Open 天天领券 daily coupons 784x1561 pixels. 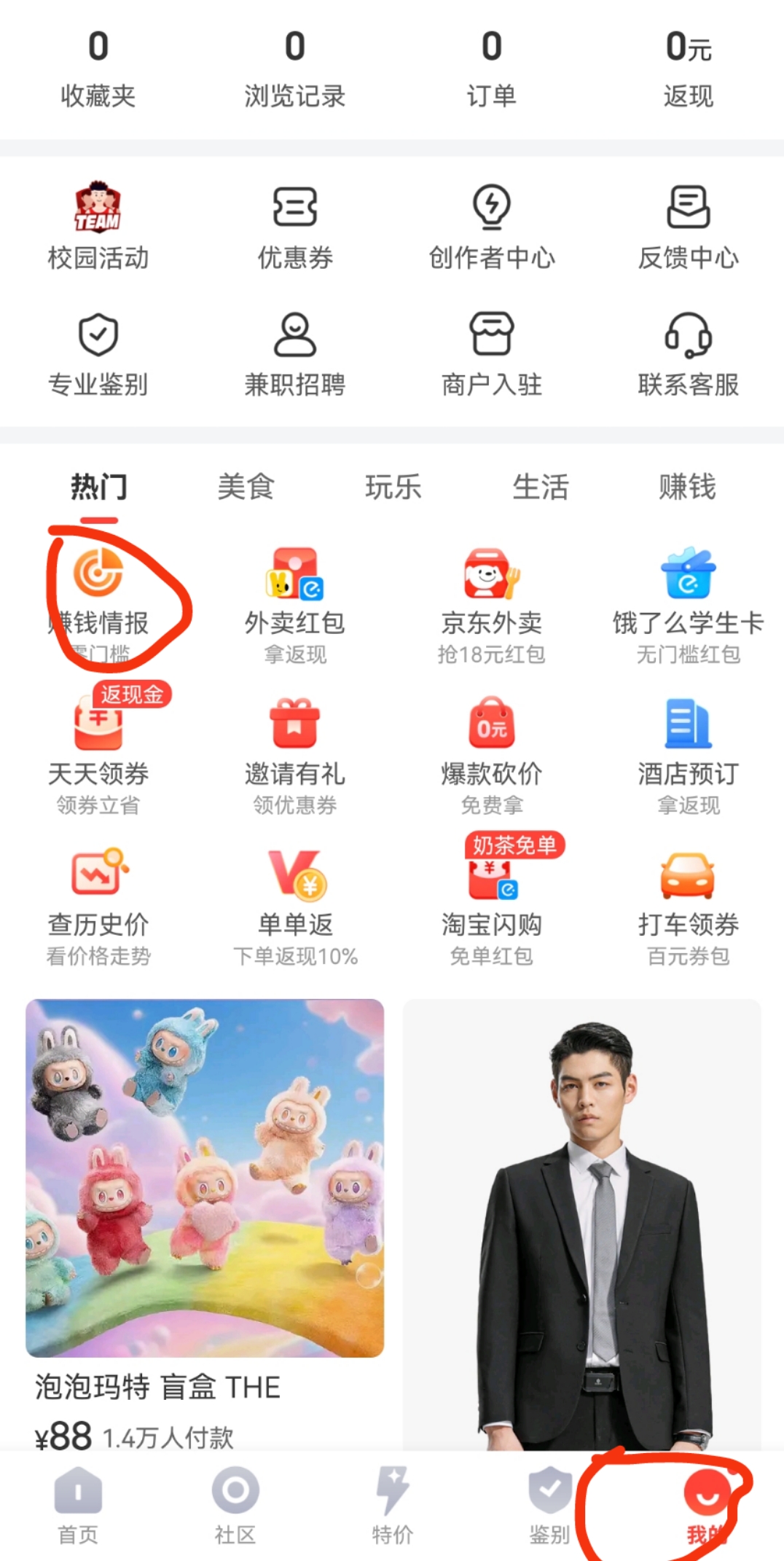point(98,752)
